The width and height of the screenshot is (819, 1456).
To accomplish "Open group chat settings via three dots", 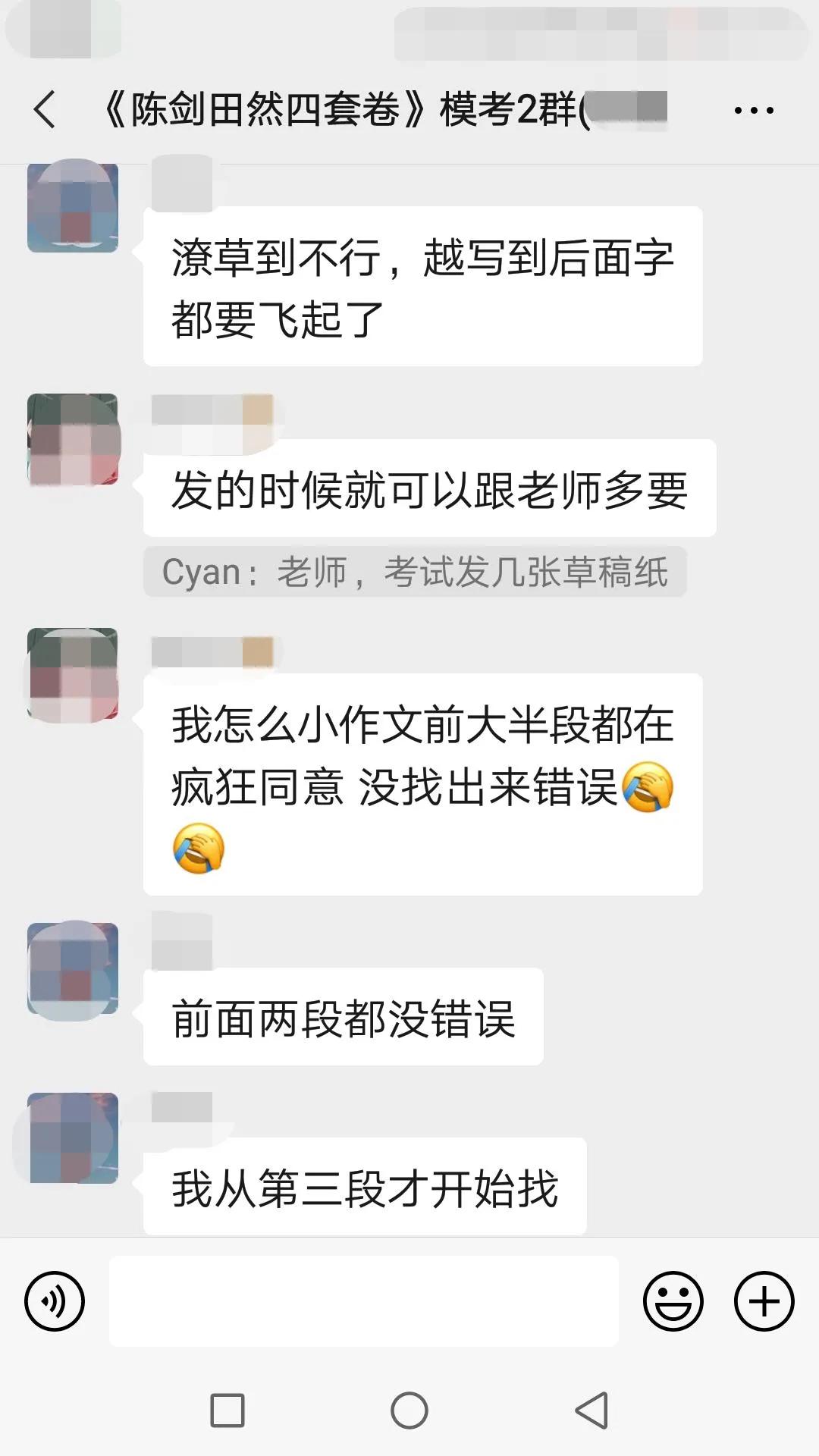I will [x=751, y=110].
